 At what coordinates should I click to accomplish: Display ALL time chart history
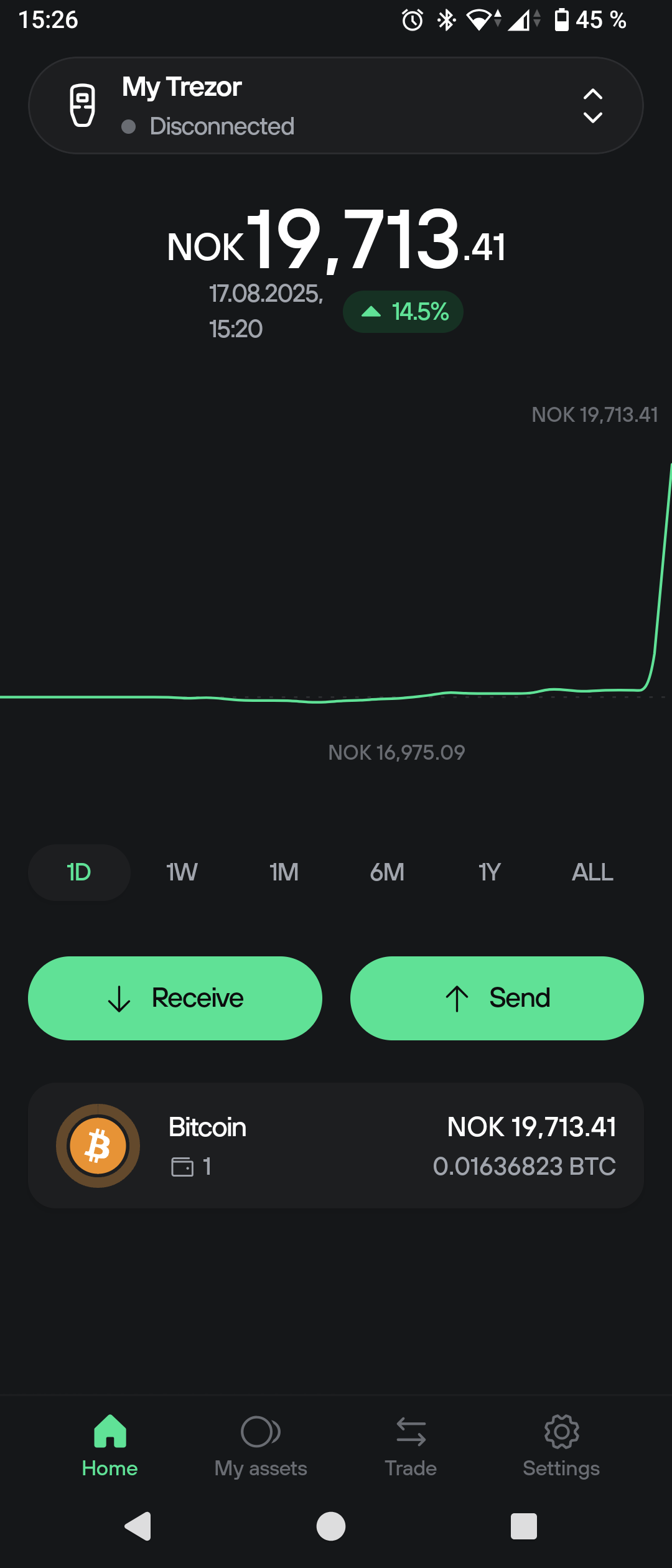592,872
